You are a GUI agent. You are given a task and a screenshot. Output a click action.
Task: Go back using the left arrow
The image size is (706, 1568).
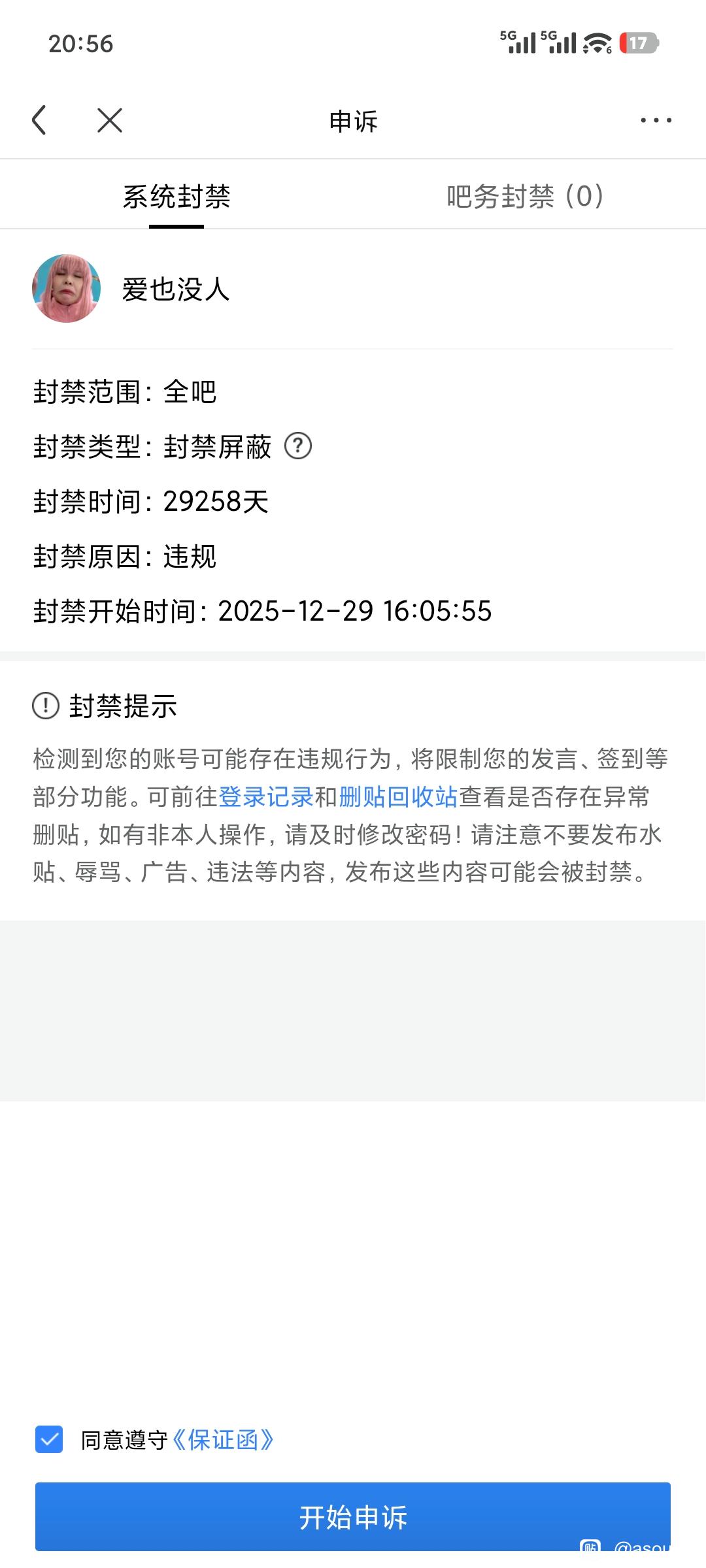(x=40, y=120)
